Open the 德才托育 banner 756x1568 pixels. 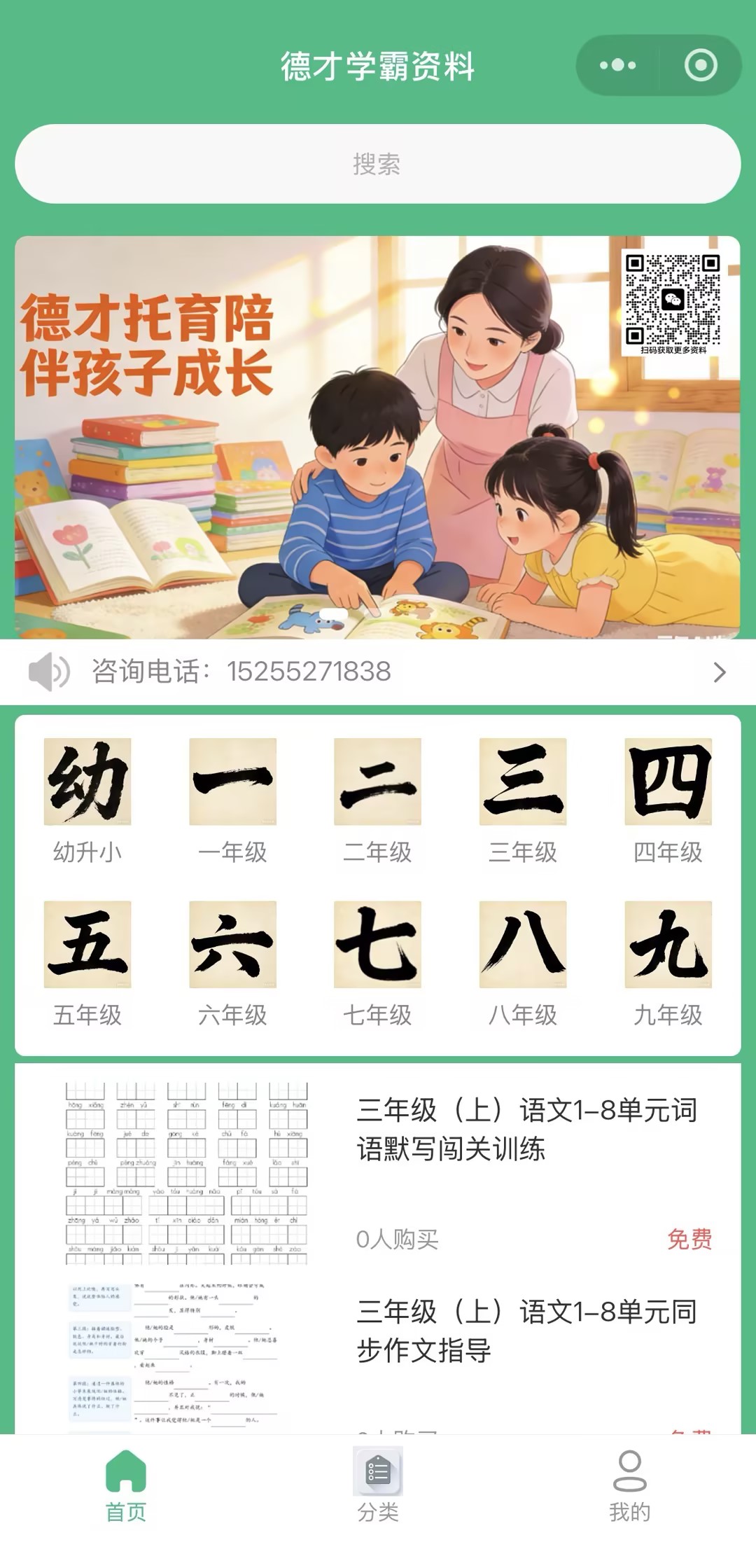tap(377, 438)
